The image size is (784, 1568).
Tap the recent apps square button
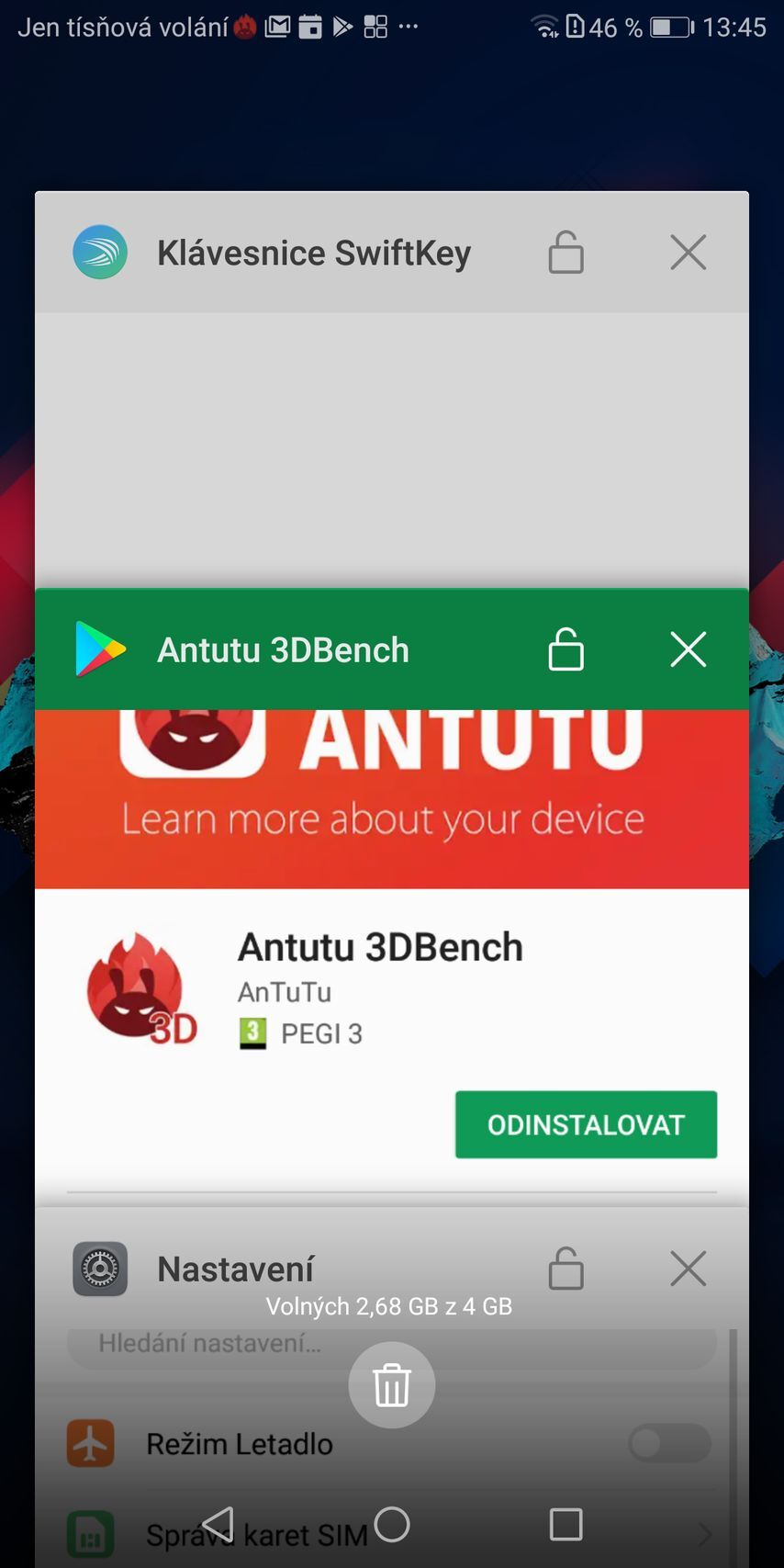[566, 1525]
